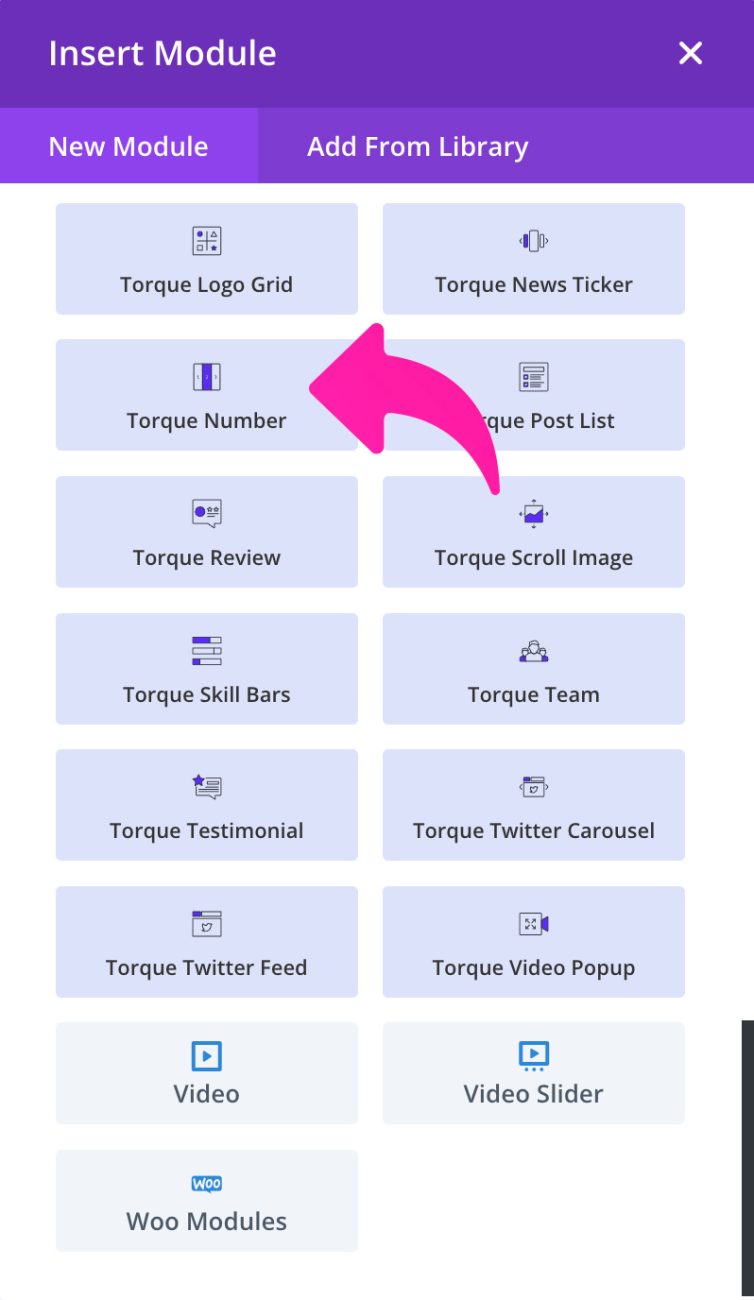The width and height of the screenshot is (754, 1300).
Task: Click the Torque News Ticker icon
Action: [533, 240]
